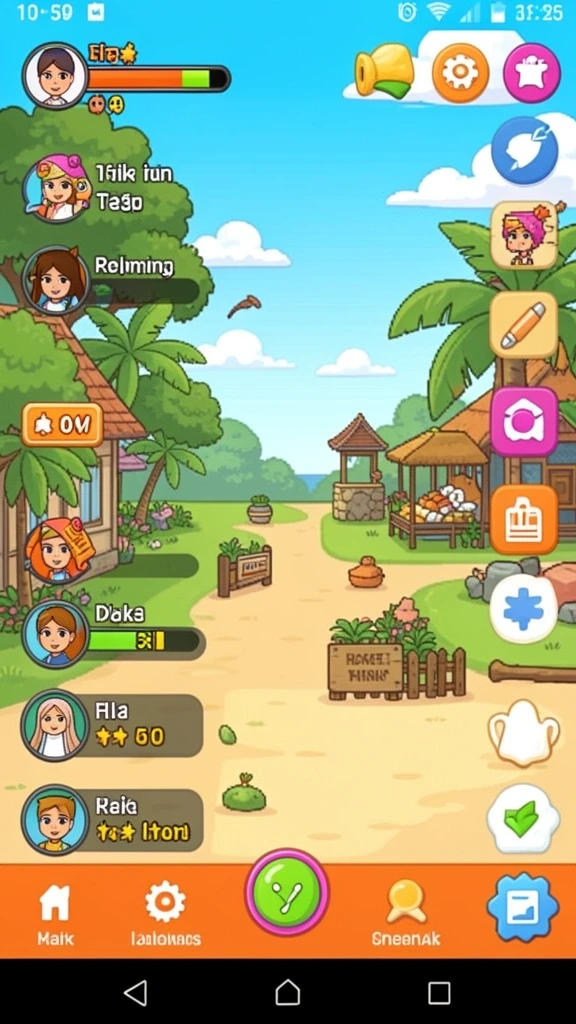Open the orange settings gear at top

pos(460,72)
